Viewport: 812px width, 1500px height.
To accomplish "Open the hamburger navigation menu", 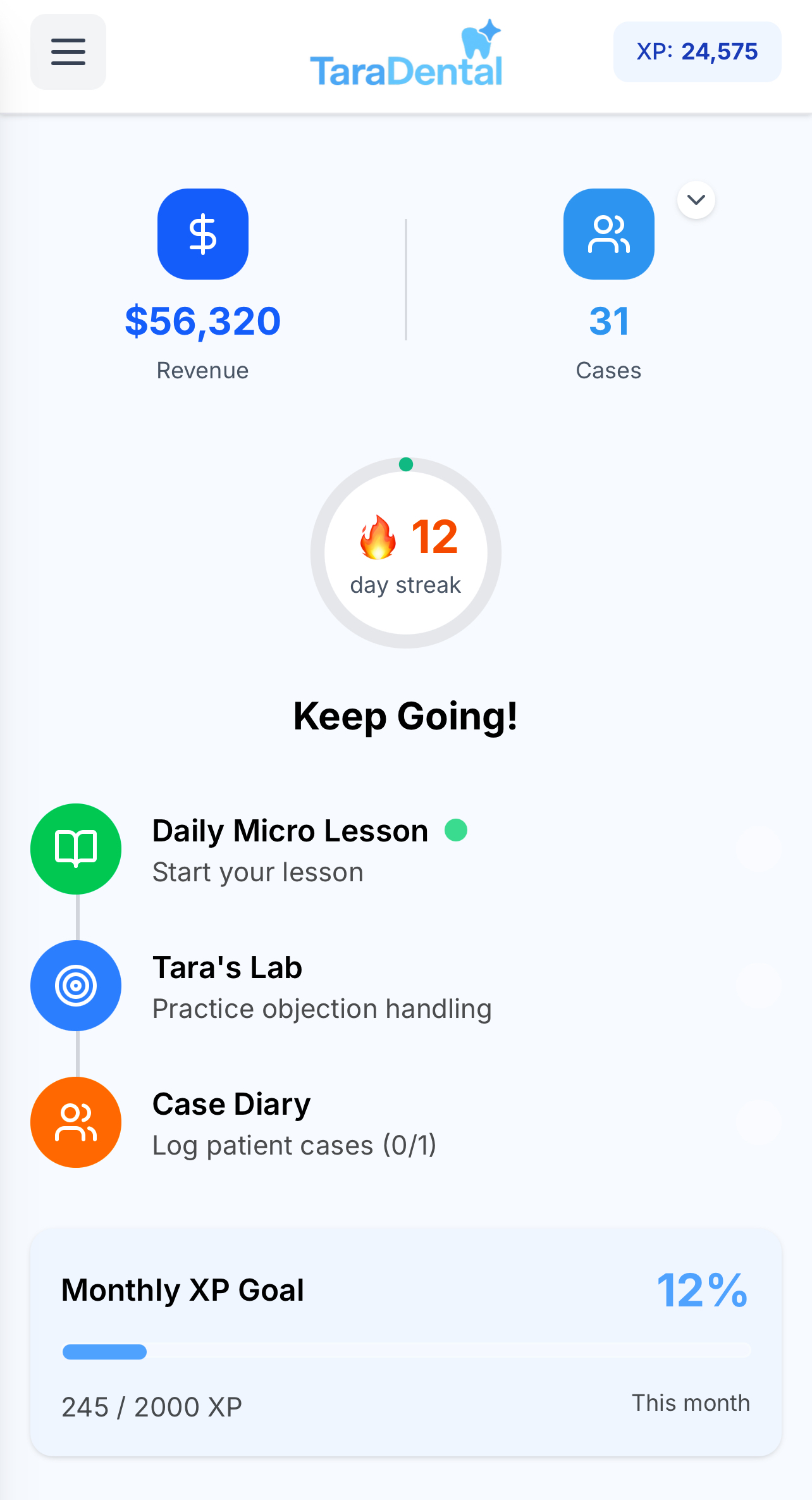I will pyautogui.click(x=68, y=51).
